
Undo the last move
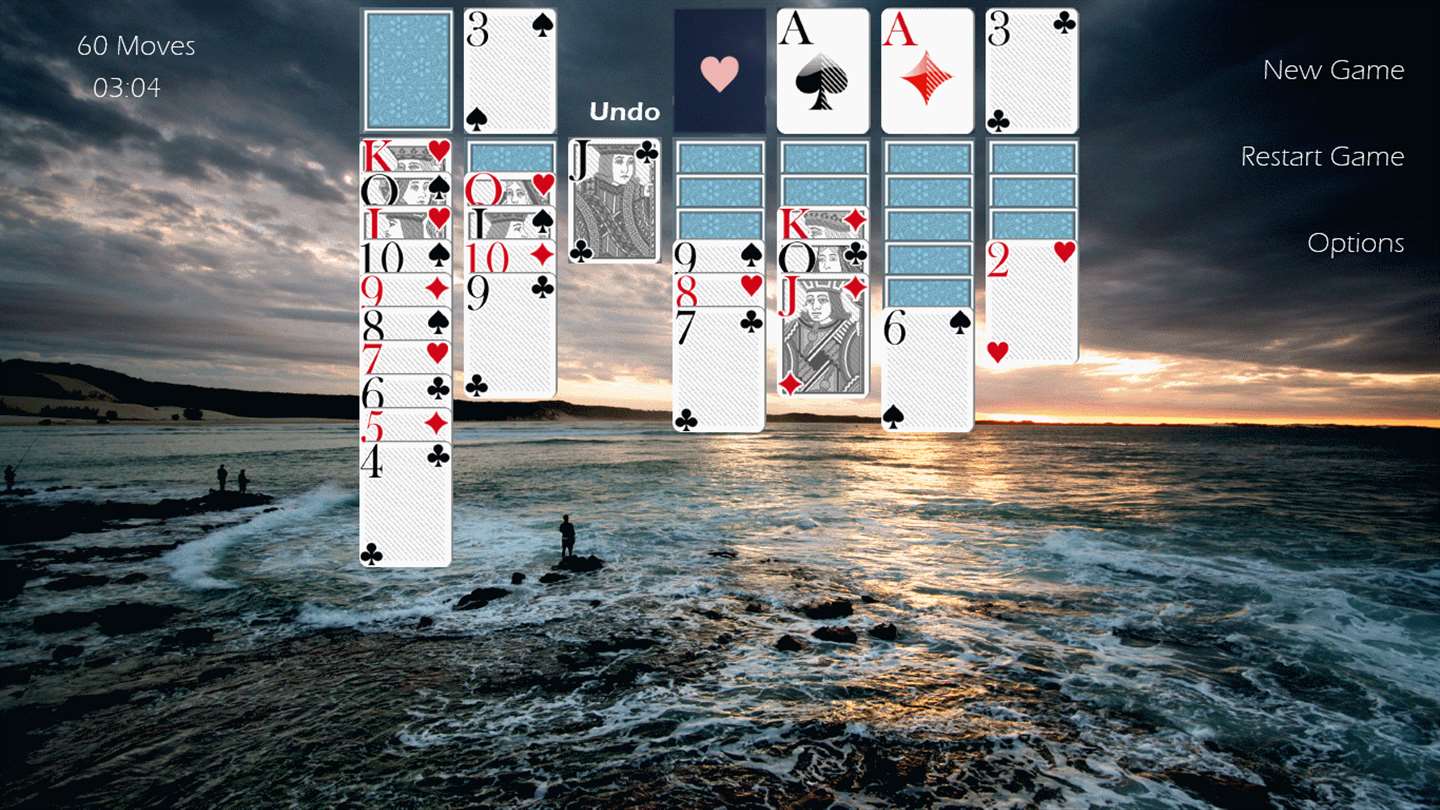coord(625,111)
